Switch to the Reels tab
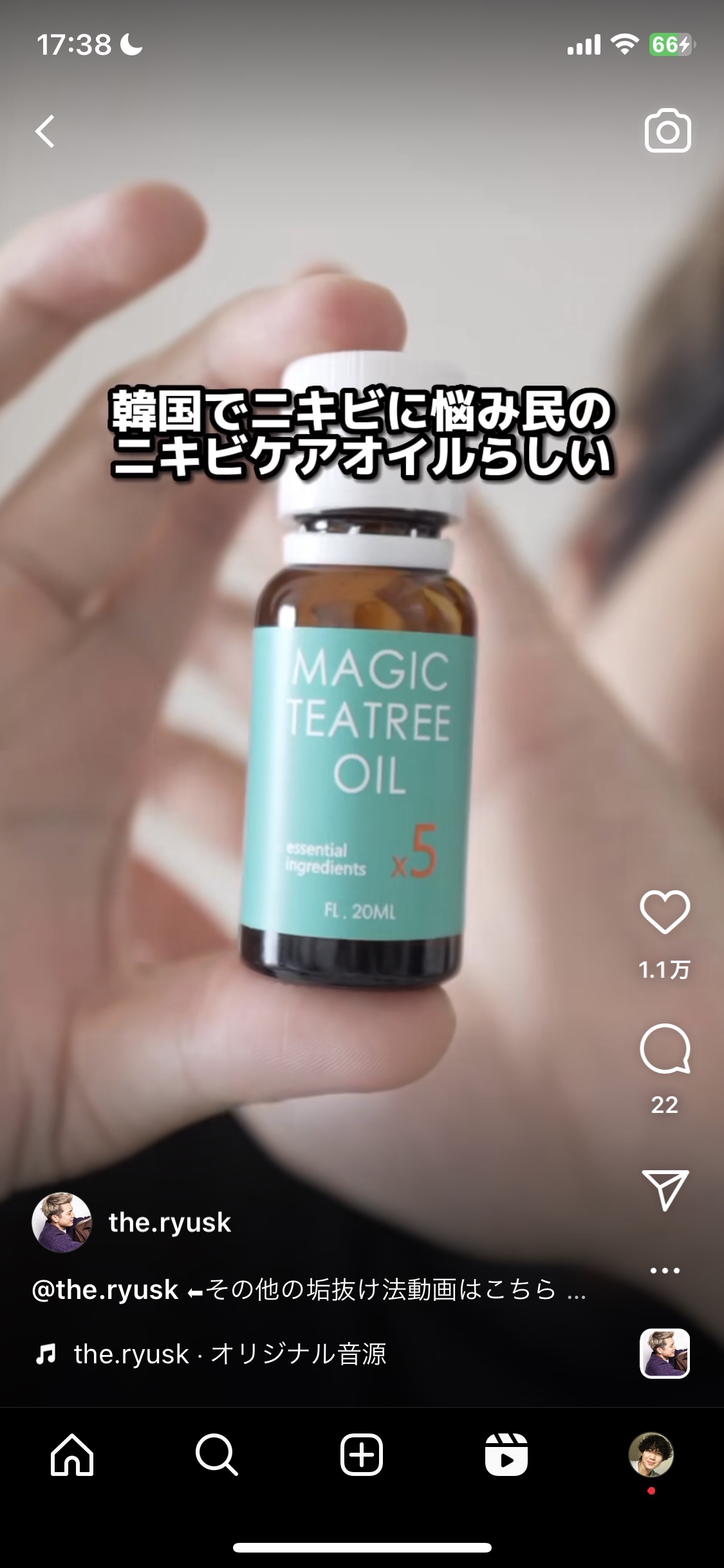This screenshot has width=724, height=1568. (x=506, y=1454)
